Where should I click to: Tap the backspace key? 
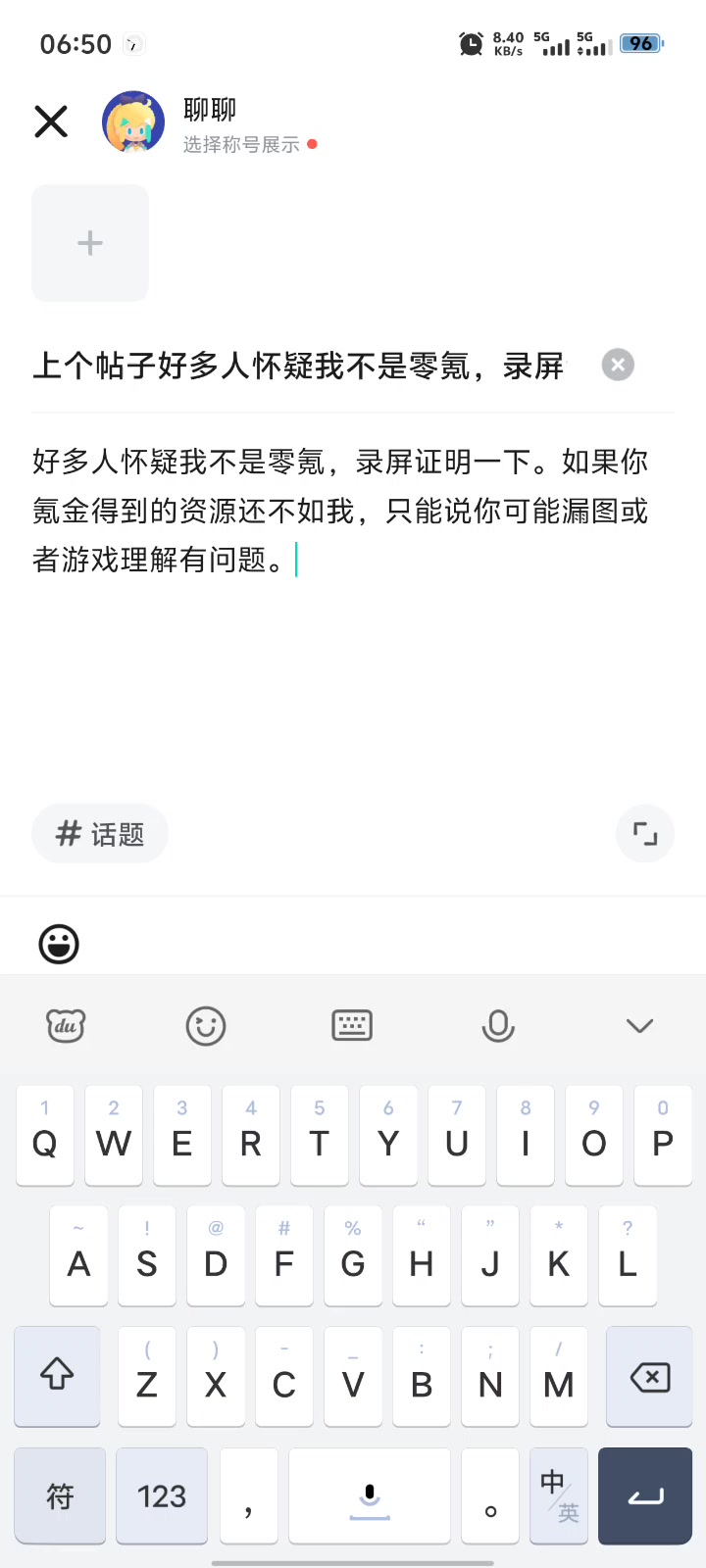[x=649, y=1377]
